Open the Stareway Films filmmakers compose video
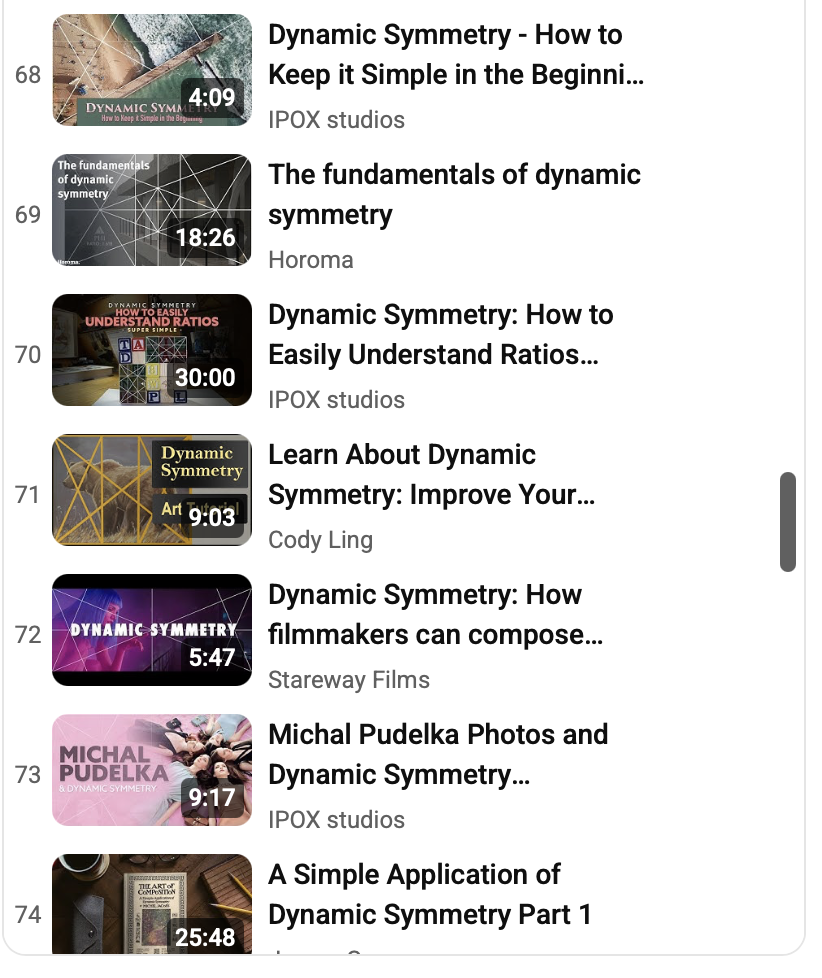 coord(435,614)
